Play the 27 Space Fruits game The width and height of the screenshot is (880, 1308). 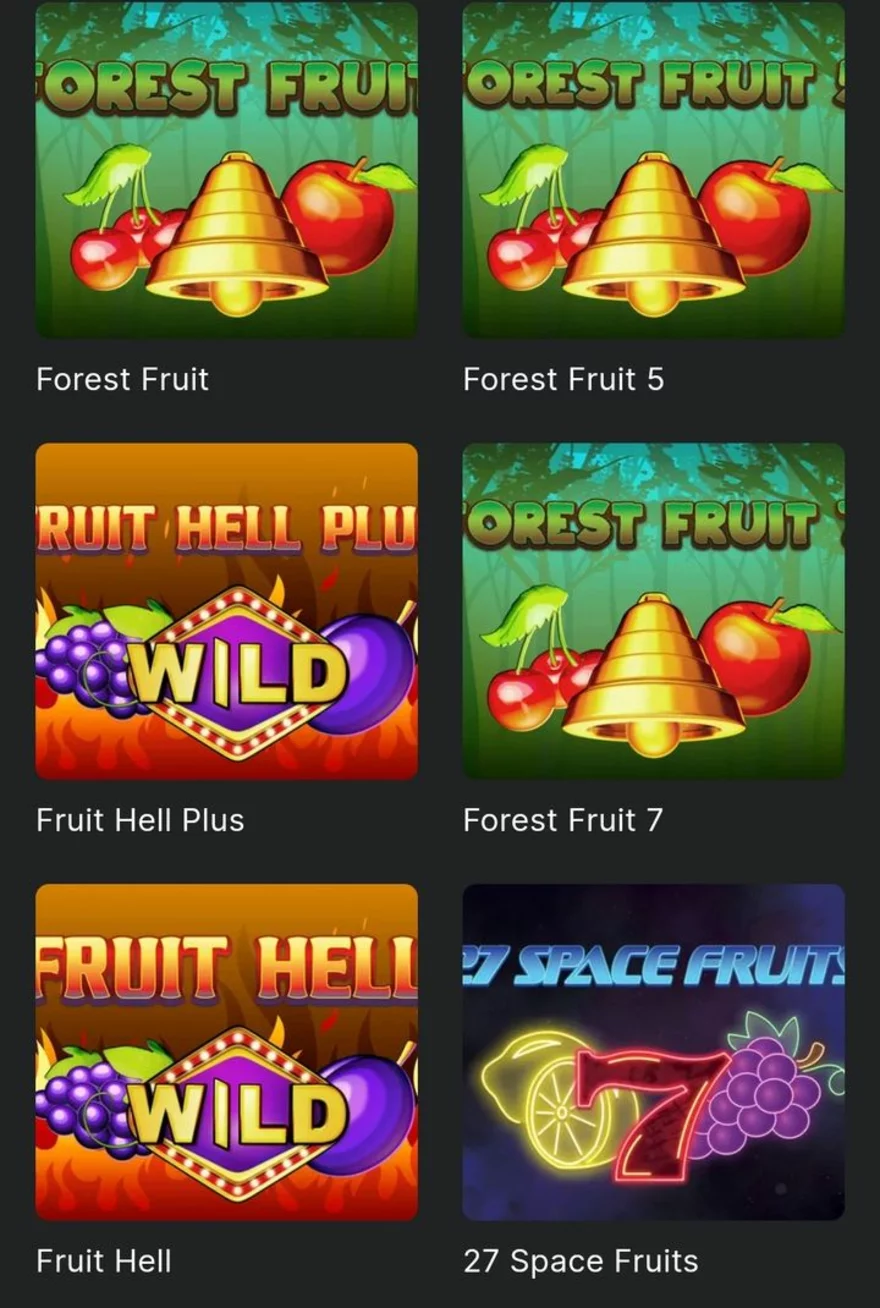click(653, 1052)
